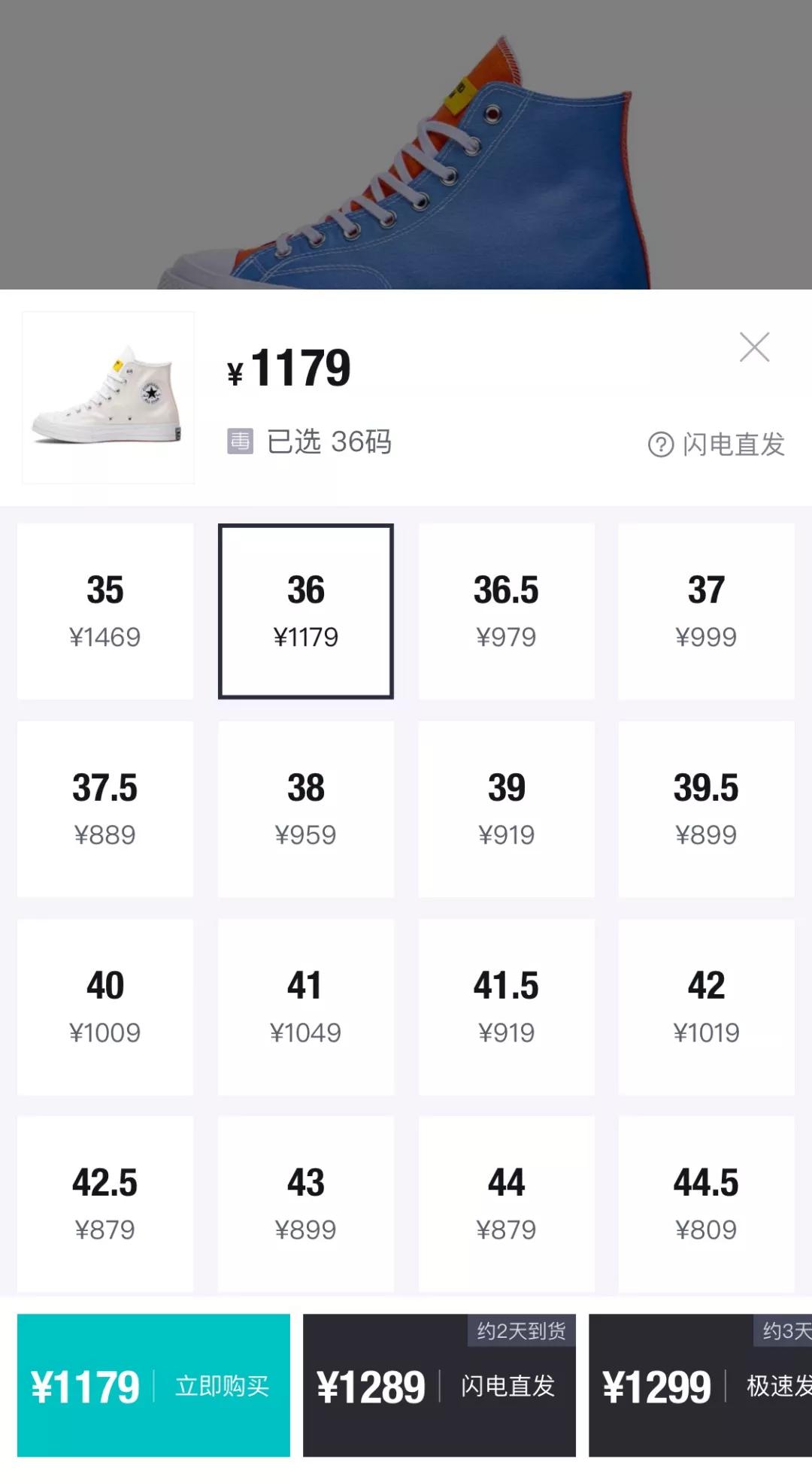Image resolution: width=812 pixels, height=1483 pixels.
Task: Select size 40 priced ¥1009
Action: click(105, 1005)
